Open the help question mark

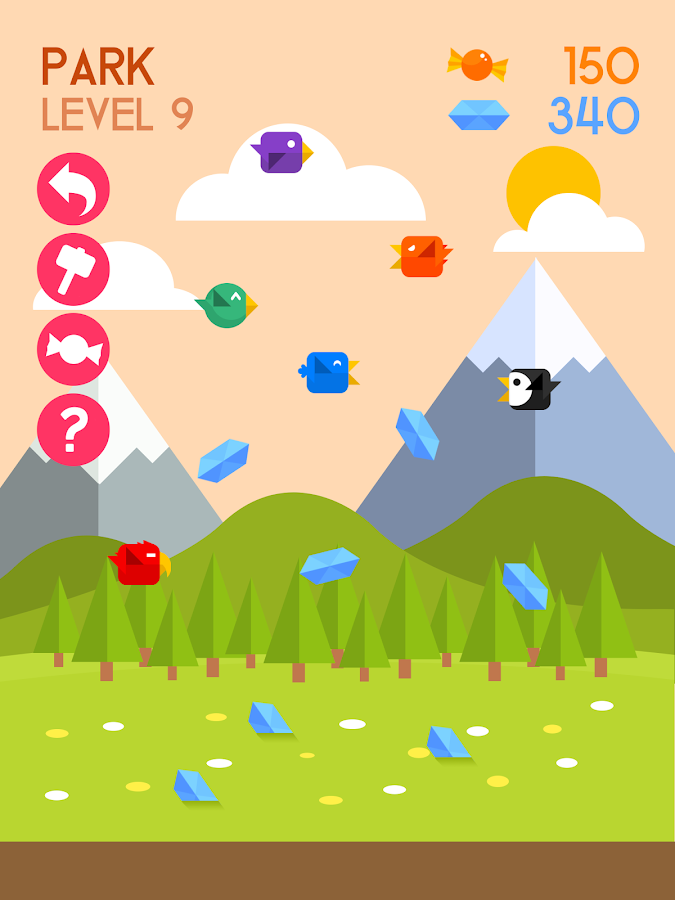pos(73,429)
